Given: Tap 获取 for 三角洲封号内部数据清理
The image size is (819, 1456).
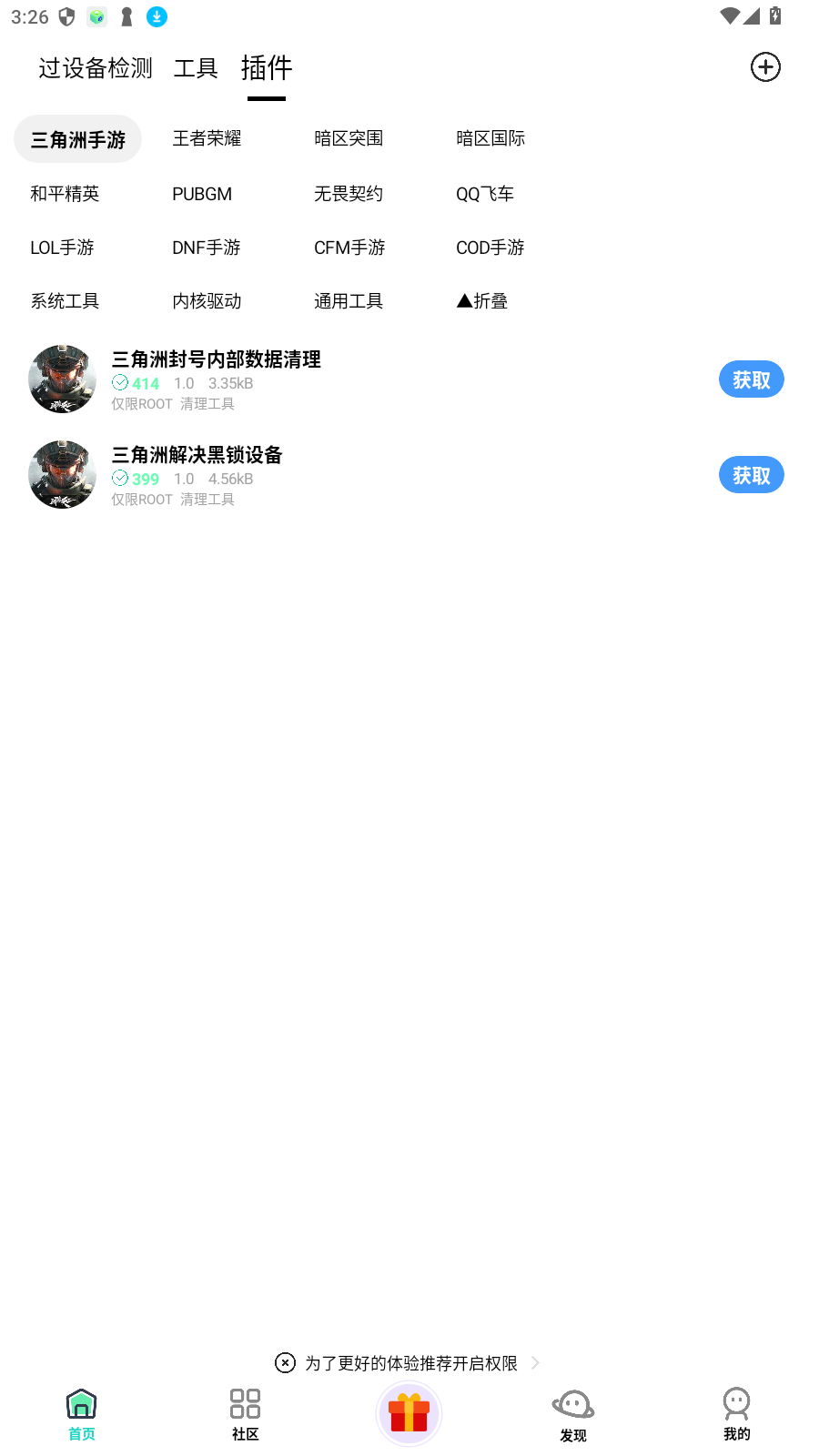Looking at the screenshot, I should [x=751, y=379].
